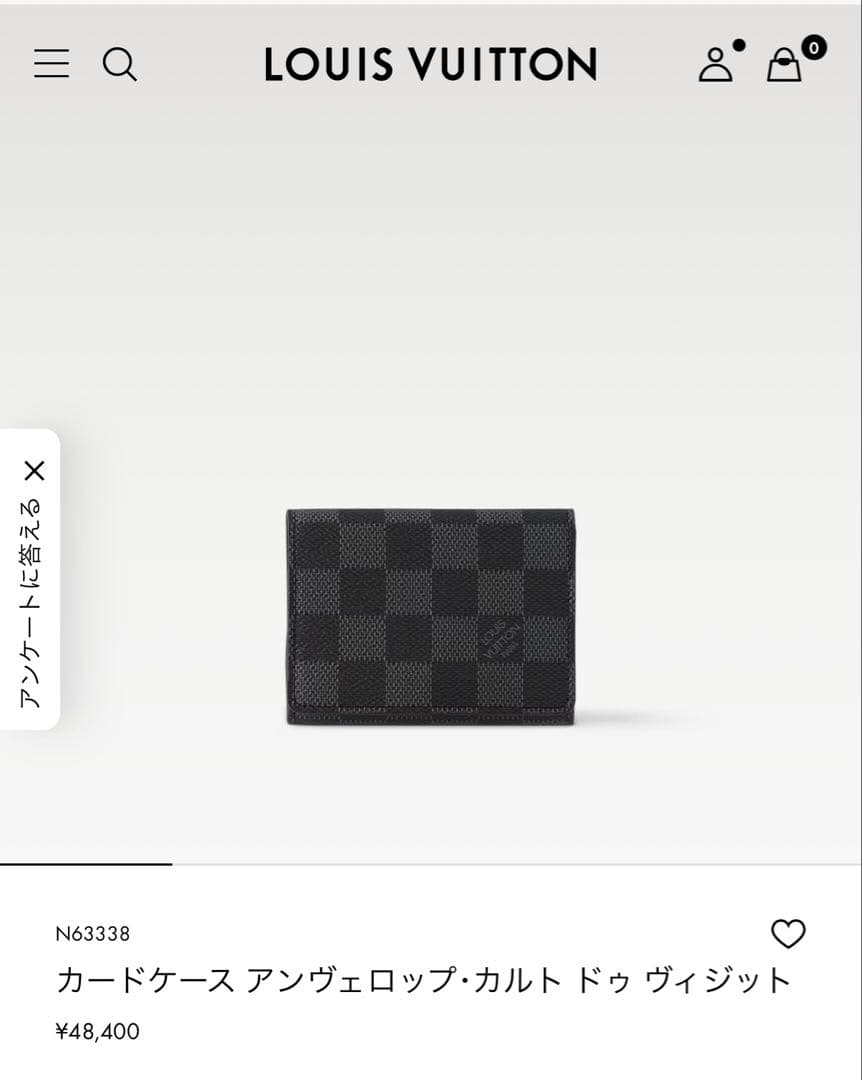Go to Louis Vuitton home via logo
Viewport: 862px width, 1080px height.
[430, 64]
